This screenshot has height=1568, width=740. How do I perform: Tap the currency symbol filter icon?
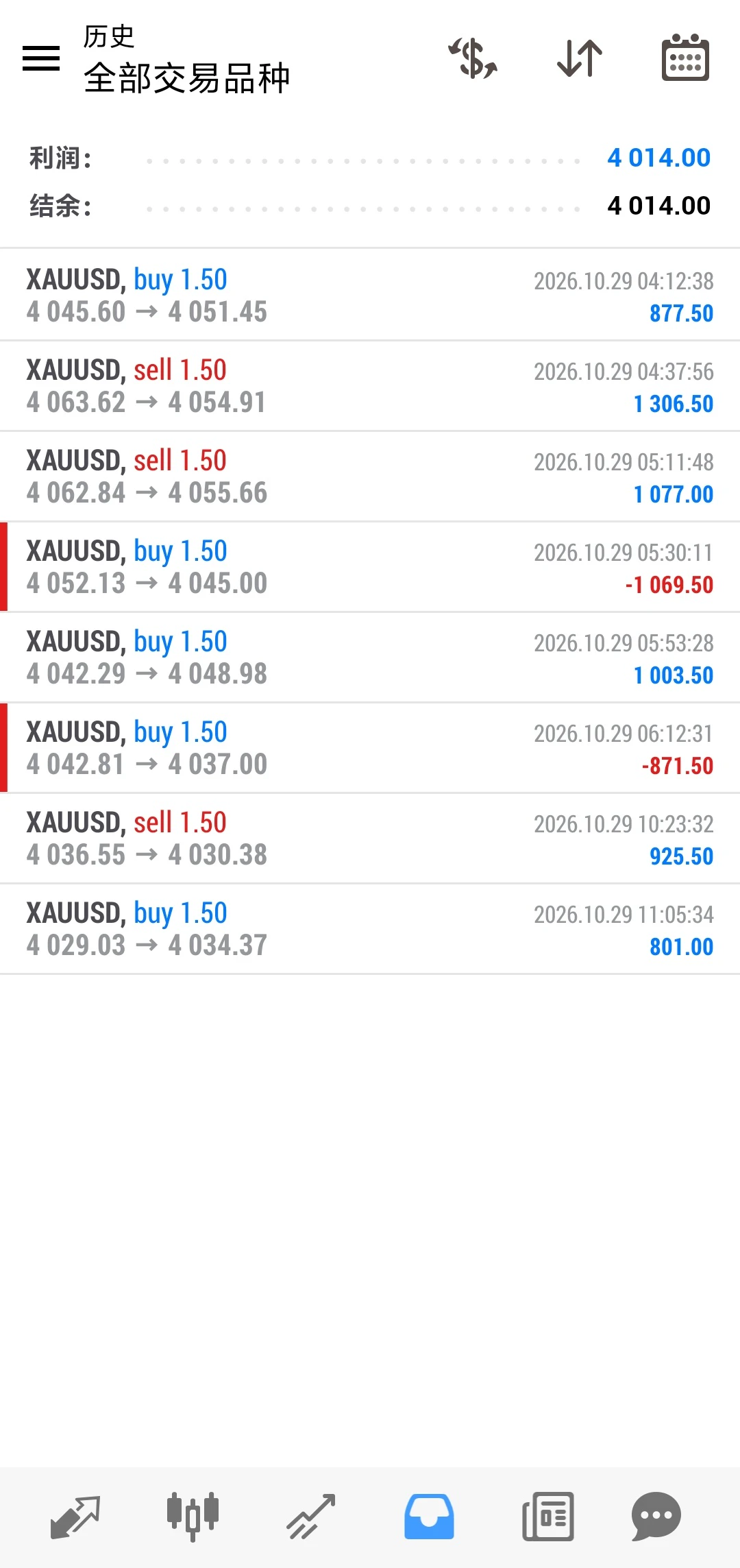473,58
